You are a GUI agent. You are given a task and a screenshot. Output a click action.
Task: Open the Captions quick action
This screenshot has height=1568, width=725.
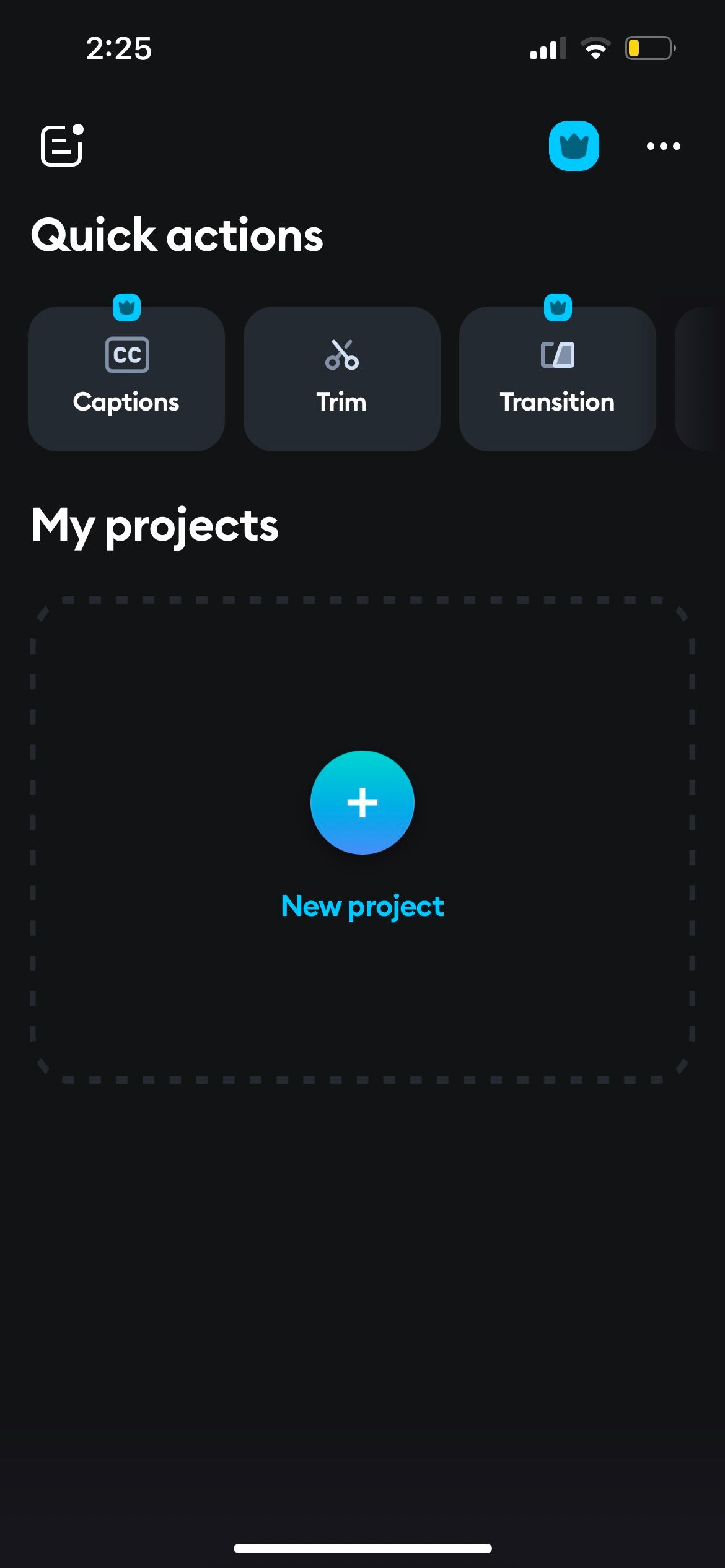[x=126, y=377]
